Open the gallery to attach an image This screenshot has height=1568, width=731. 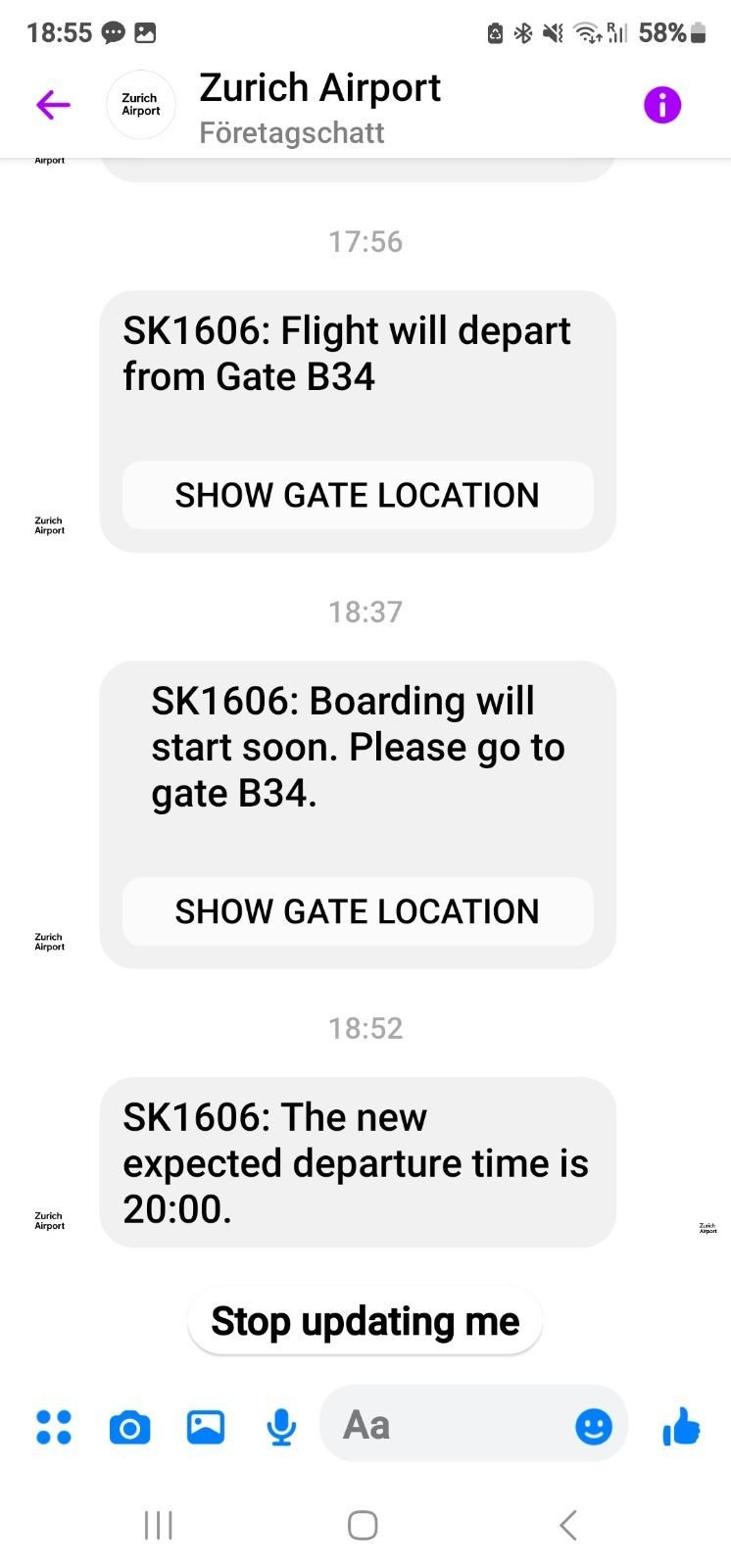206,1427
